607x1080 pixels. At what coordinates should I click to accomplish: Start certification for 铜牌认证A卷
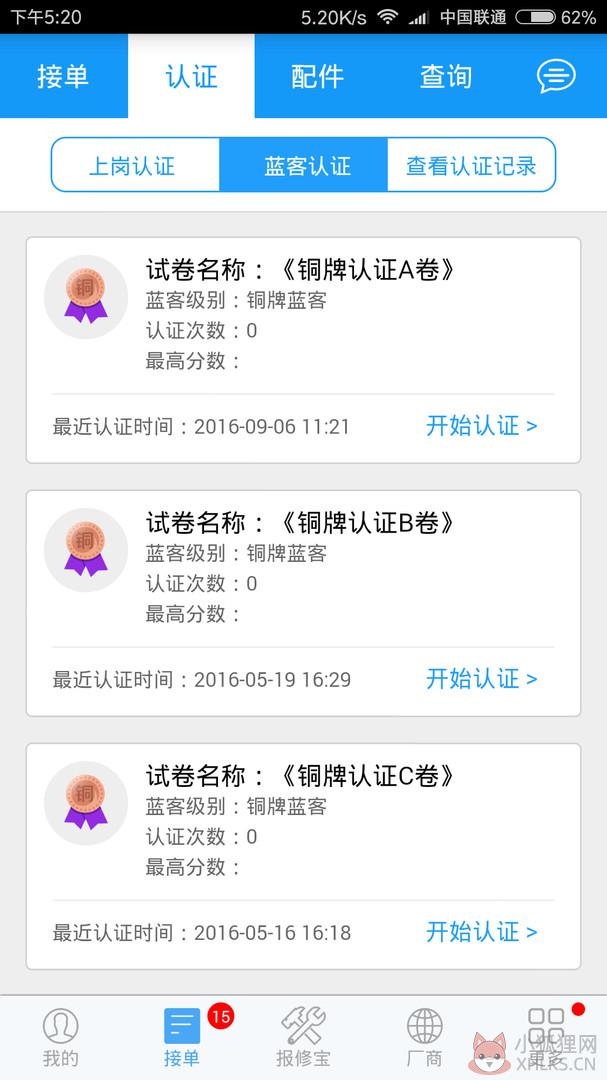[482, 426]
